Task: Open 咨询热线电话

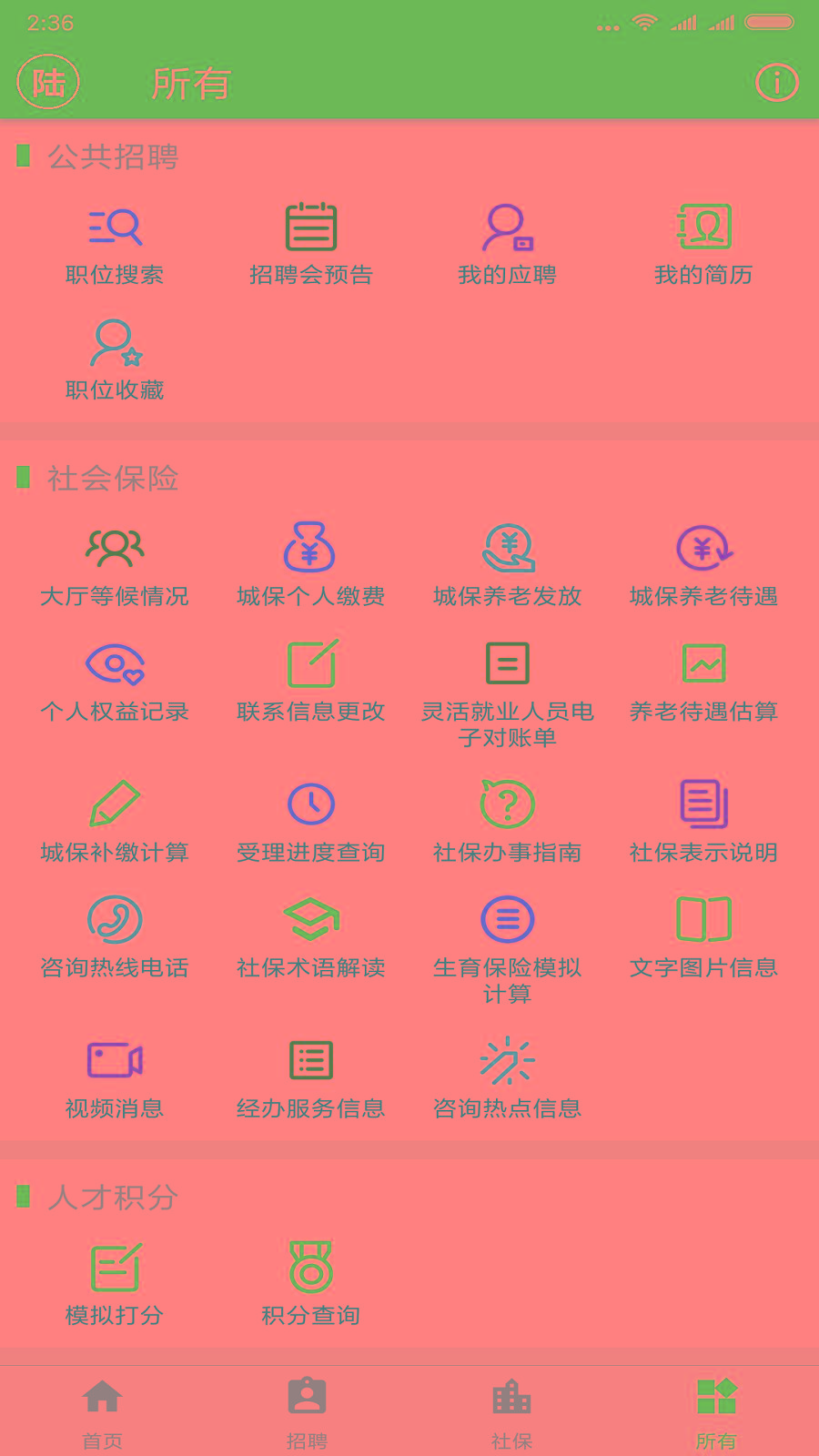Action: tap(115, 937)
